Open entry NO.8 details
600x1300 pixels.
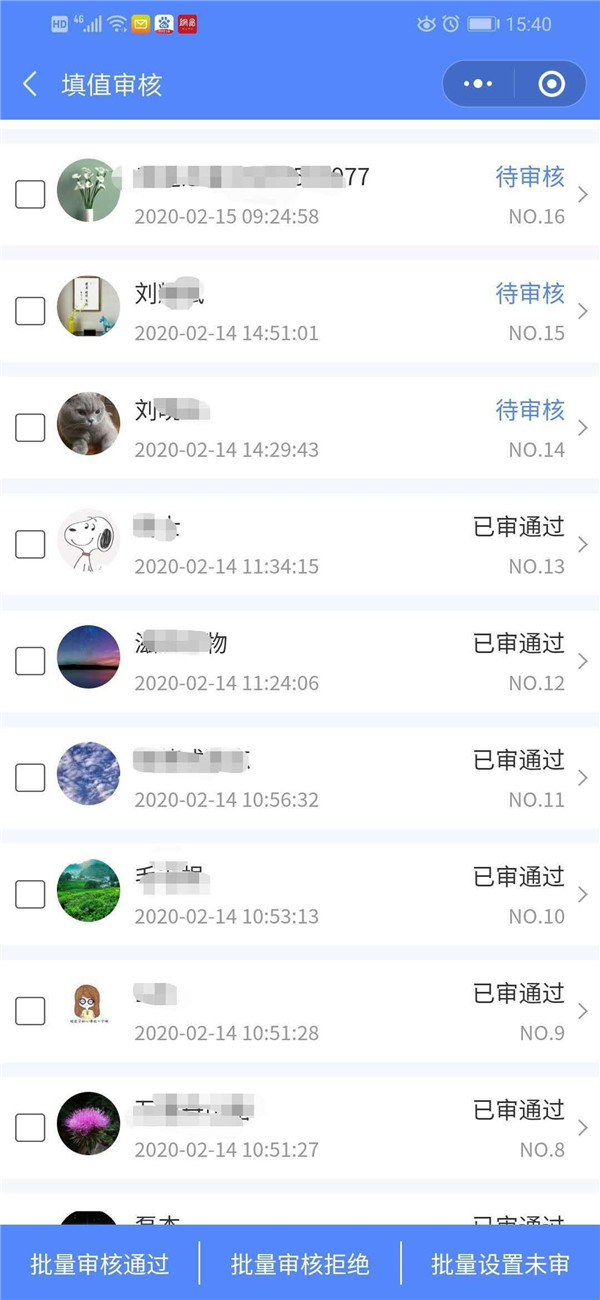tap(300, 1127)
